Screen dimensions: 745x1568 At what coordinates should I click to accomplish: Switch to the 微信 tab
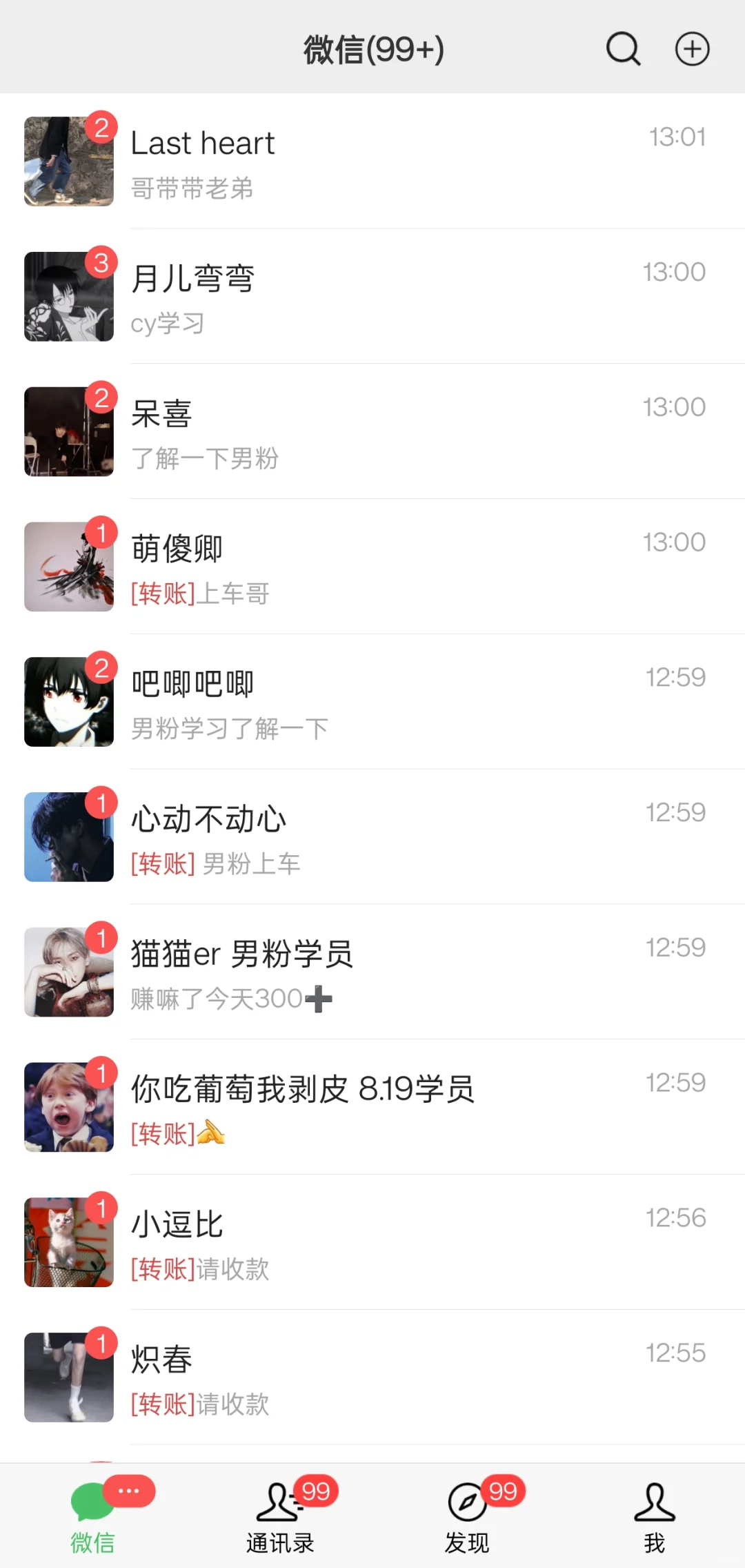point(93,1516)
